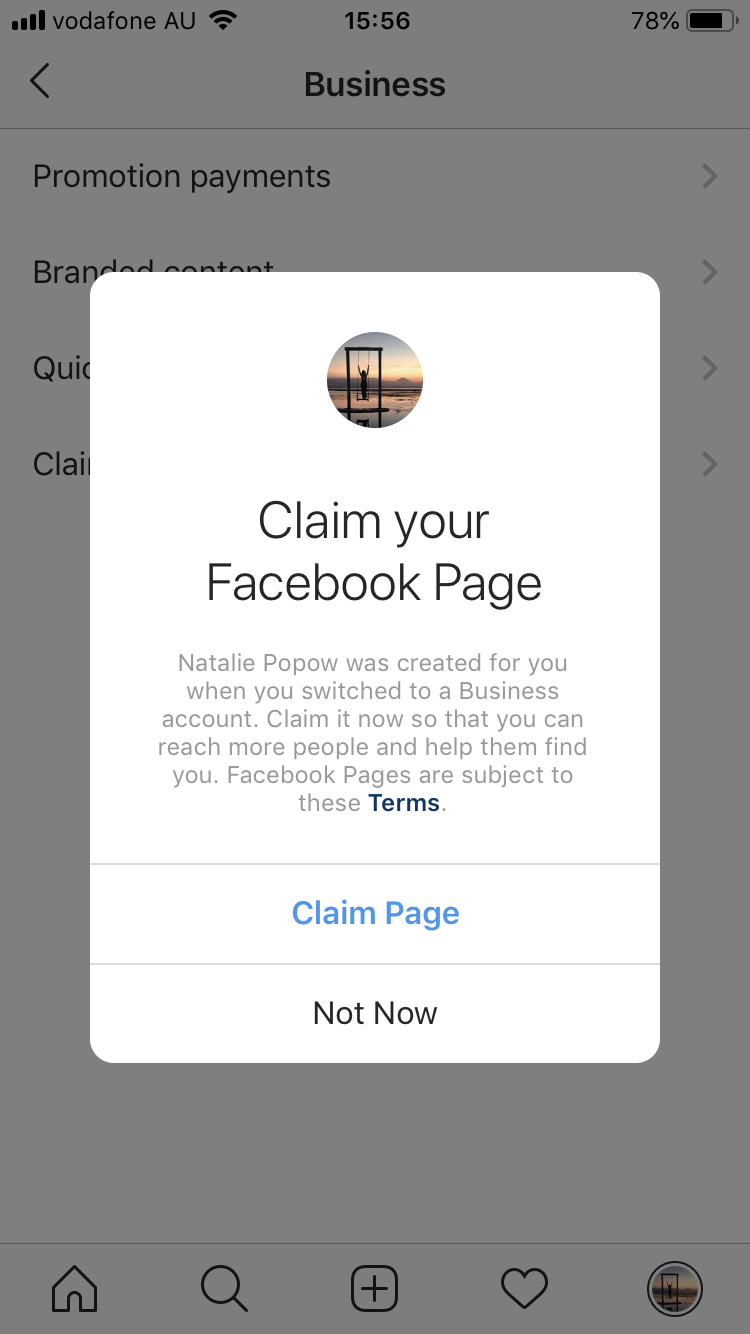Go back from Business settings
Viewport: 750px width, 1334px height.
[40, 82]
